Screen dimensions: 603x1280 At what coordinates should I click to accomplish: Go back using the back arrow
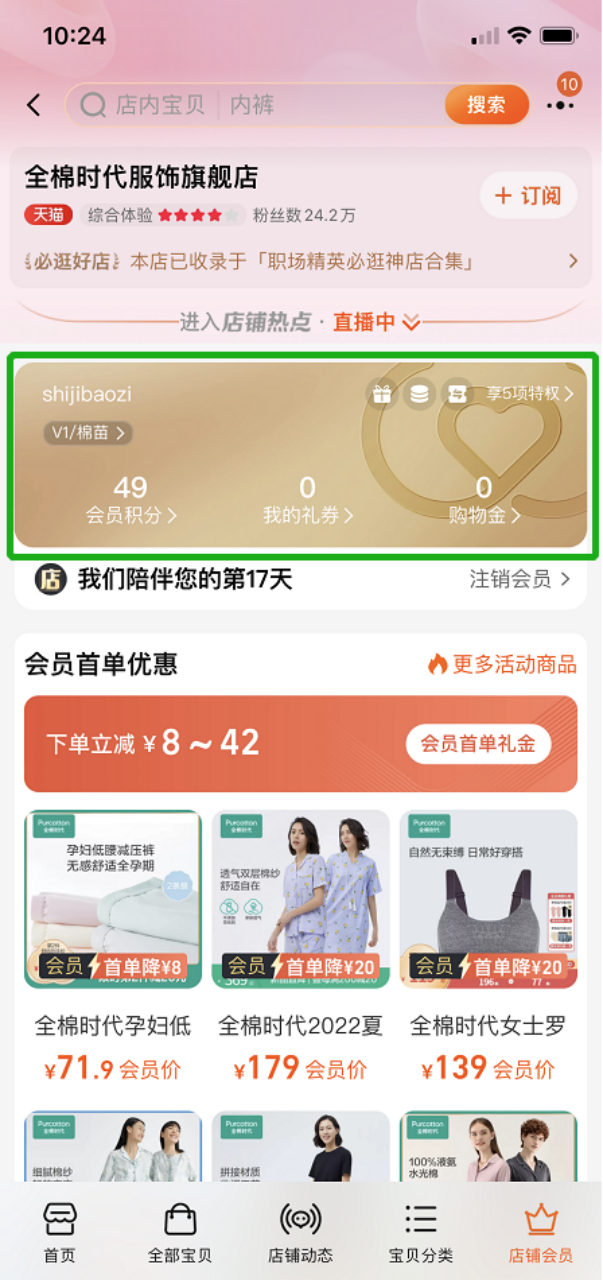34,105
